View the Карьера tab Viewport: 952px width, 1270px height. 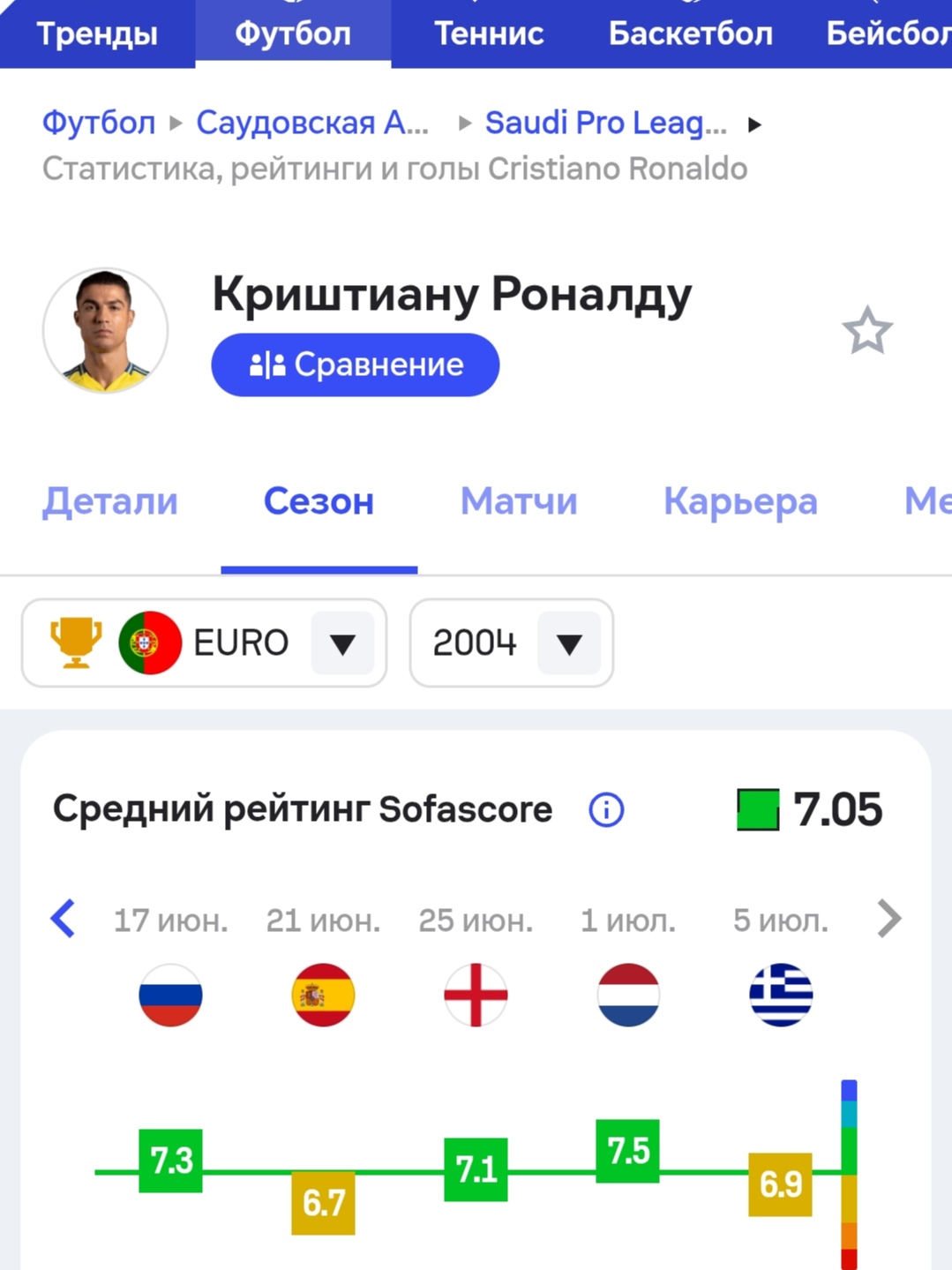coord(740,501)
